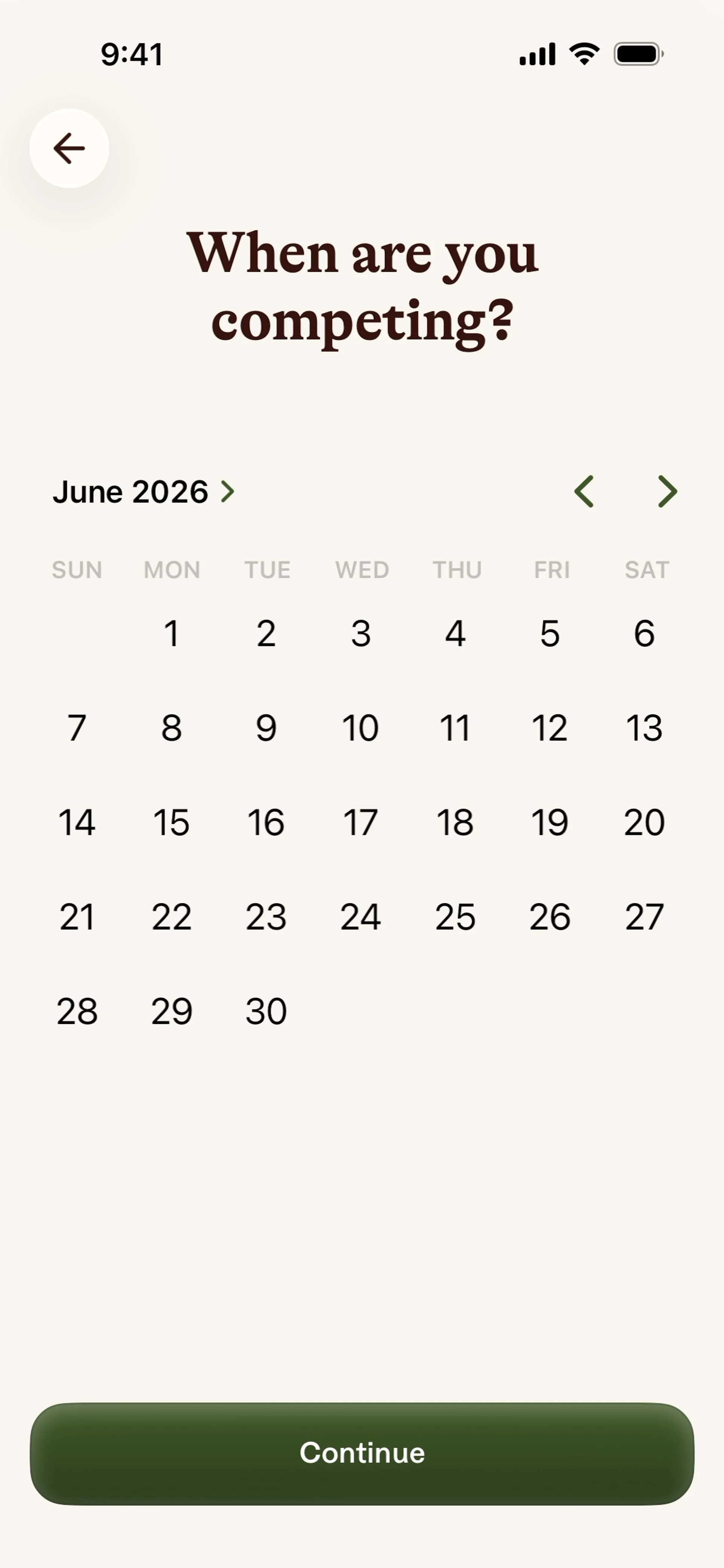
Task: Tap date 18 on the calendar
Action: pyautogui.click(x=456, y=822)
